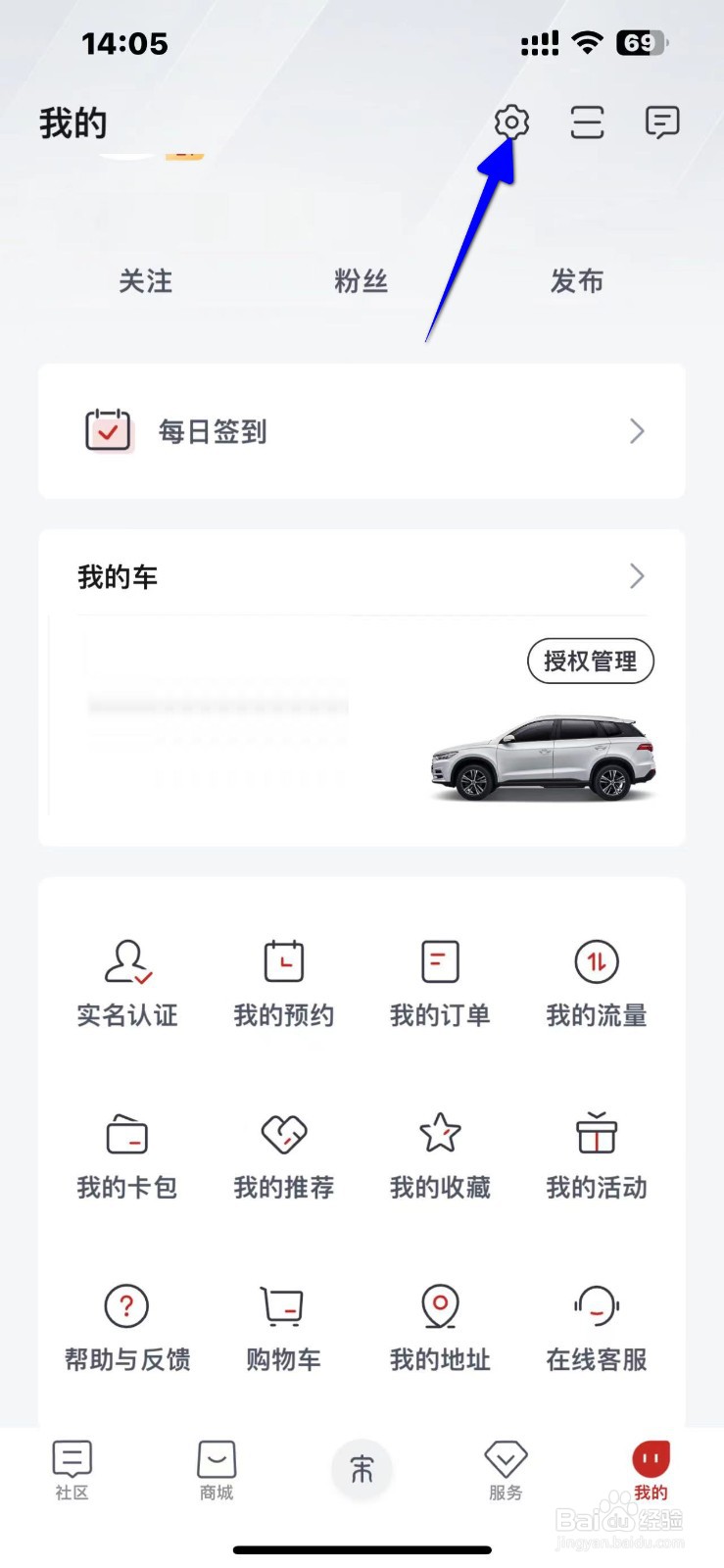Screen dimensions: 724x1568
Task: Open 我的订单 to view orders
Action: [x=439, y=980]
